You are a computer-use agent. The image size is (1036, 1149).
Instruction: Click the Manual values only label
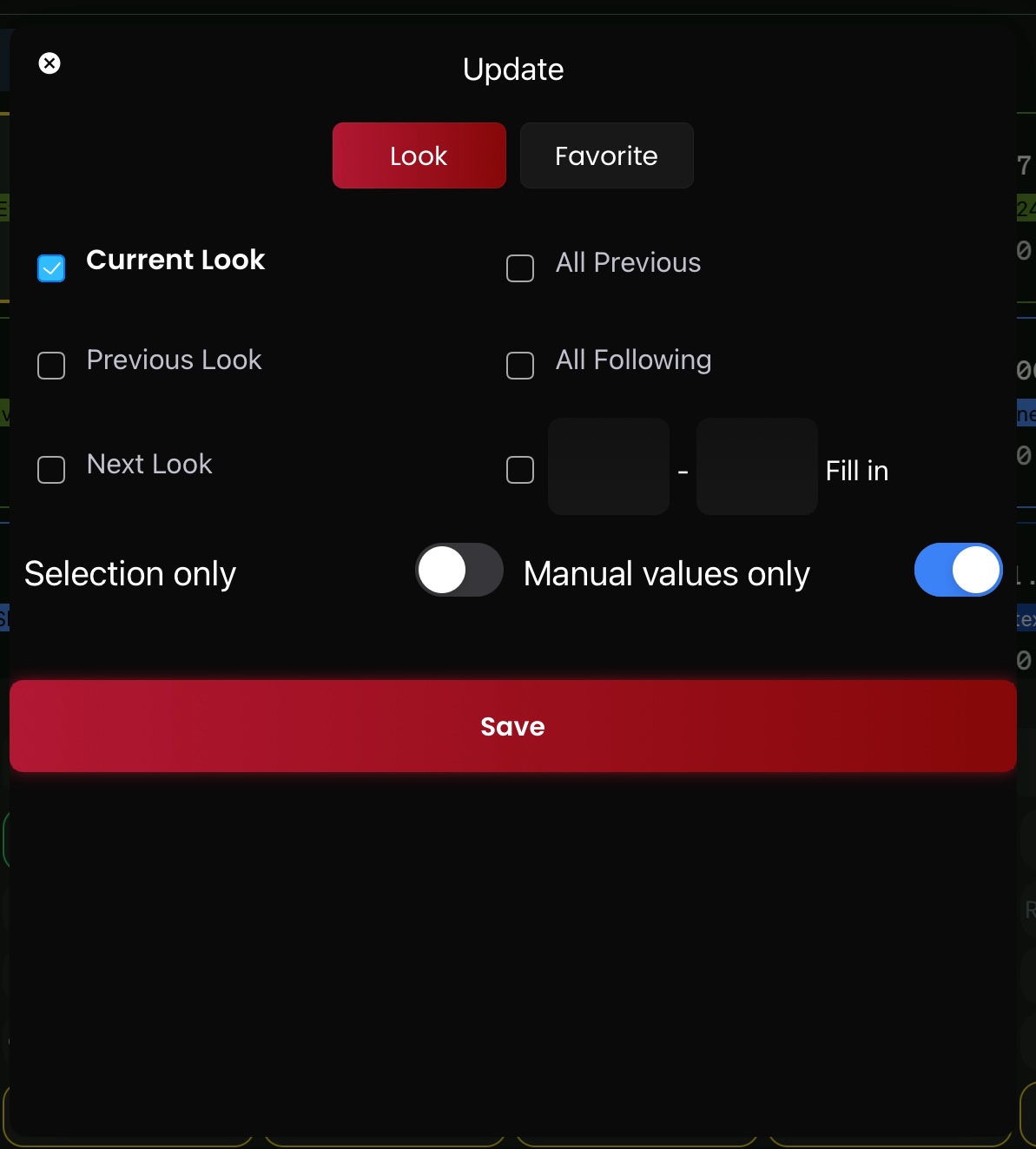[x=665, y=573]
